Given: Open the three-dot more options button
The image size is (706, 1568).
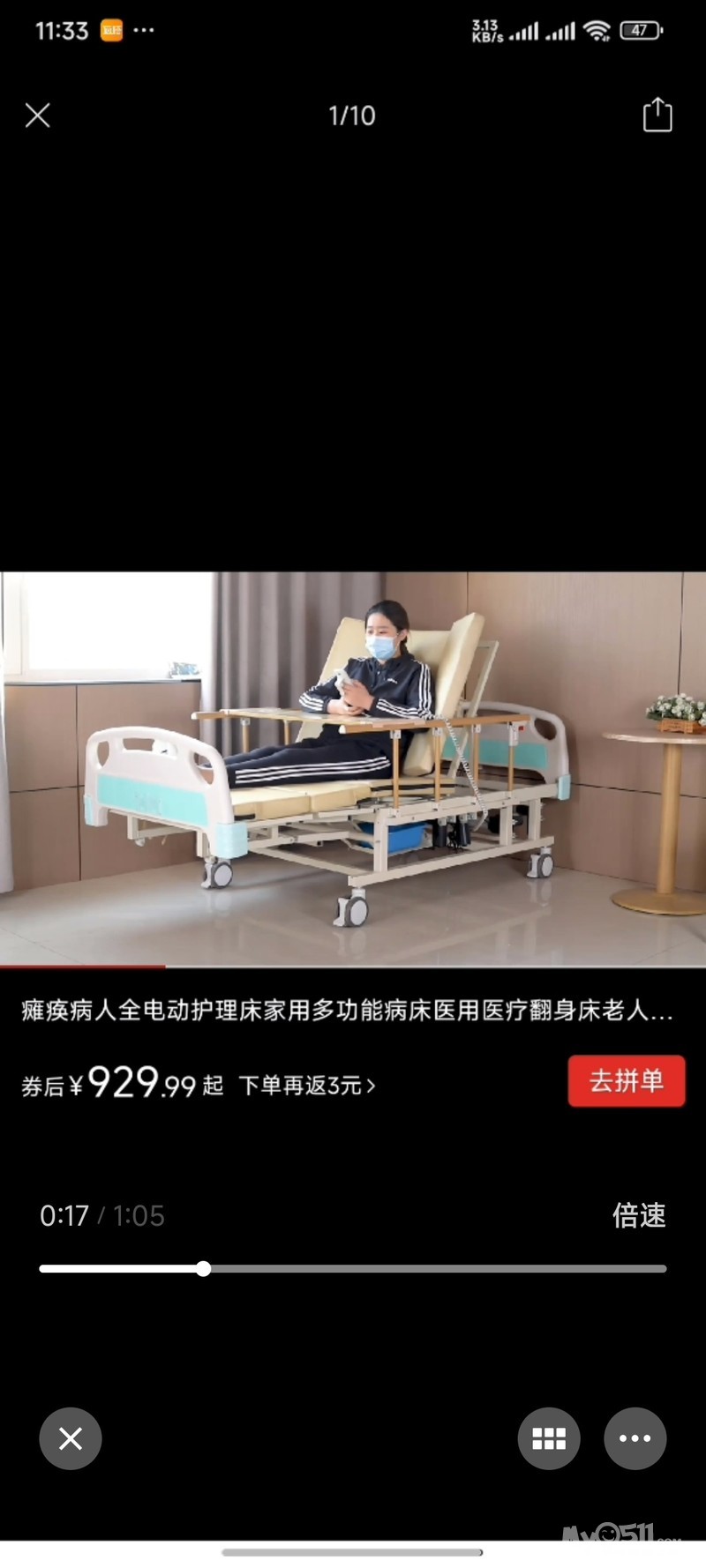Looking at the screenshot, I should pyautogui.click(x=635, y=1438).
